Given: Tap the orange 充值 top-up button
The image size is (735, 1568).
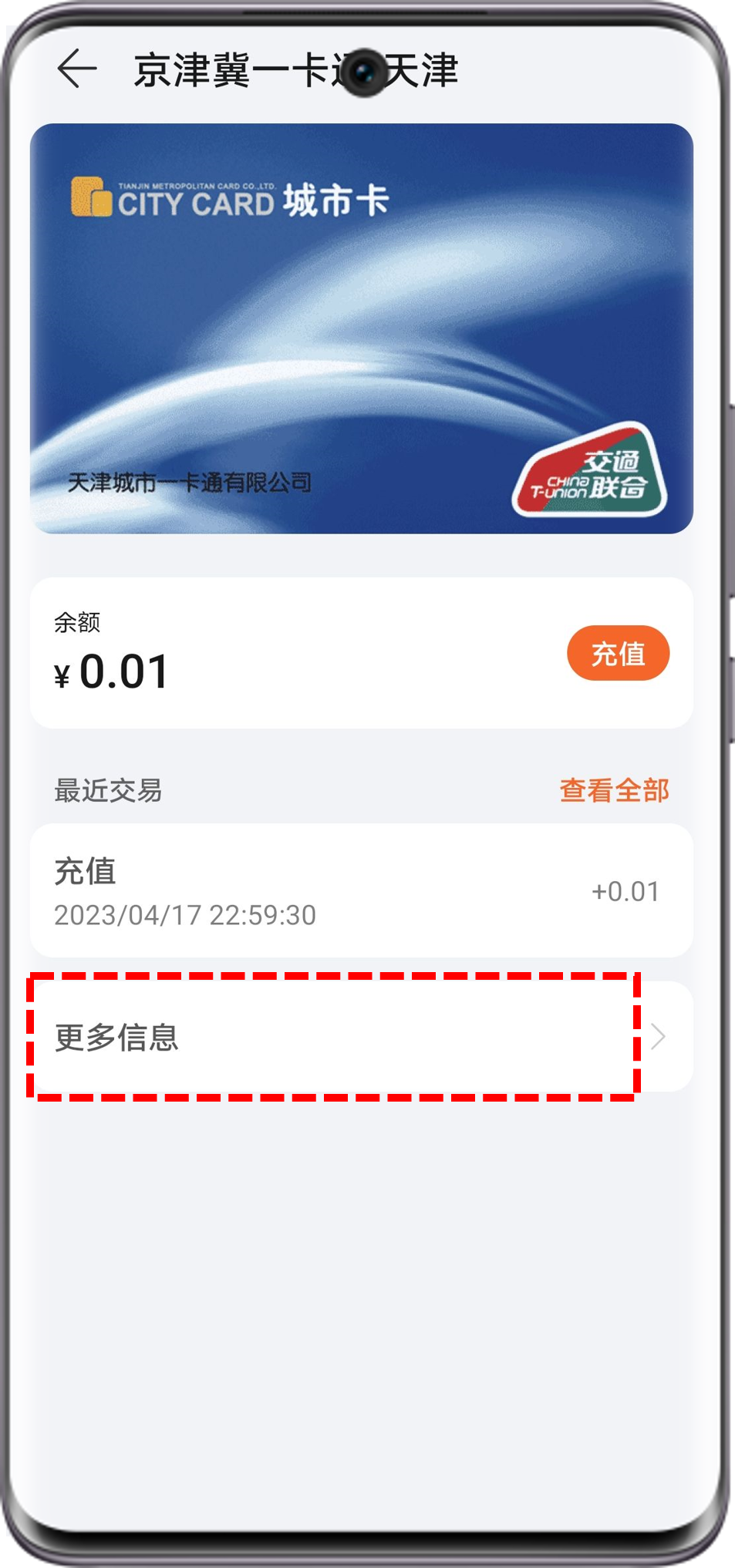Looking at the screenshot, I should (618, 653).
